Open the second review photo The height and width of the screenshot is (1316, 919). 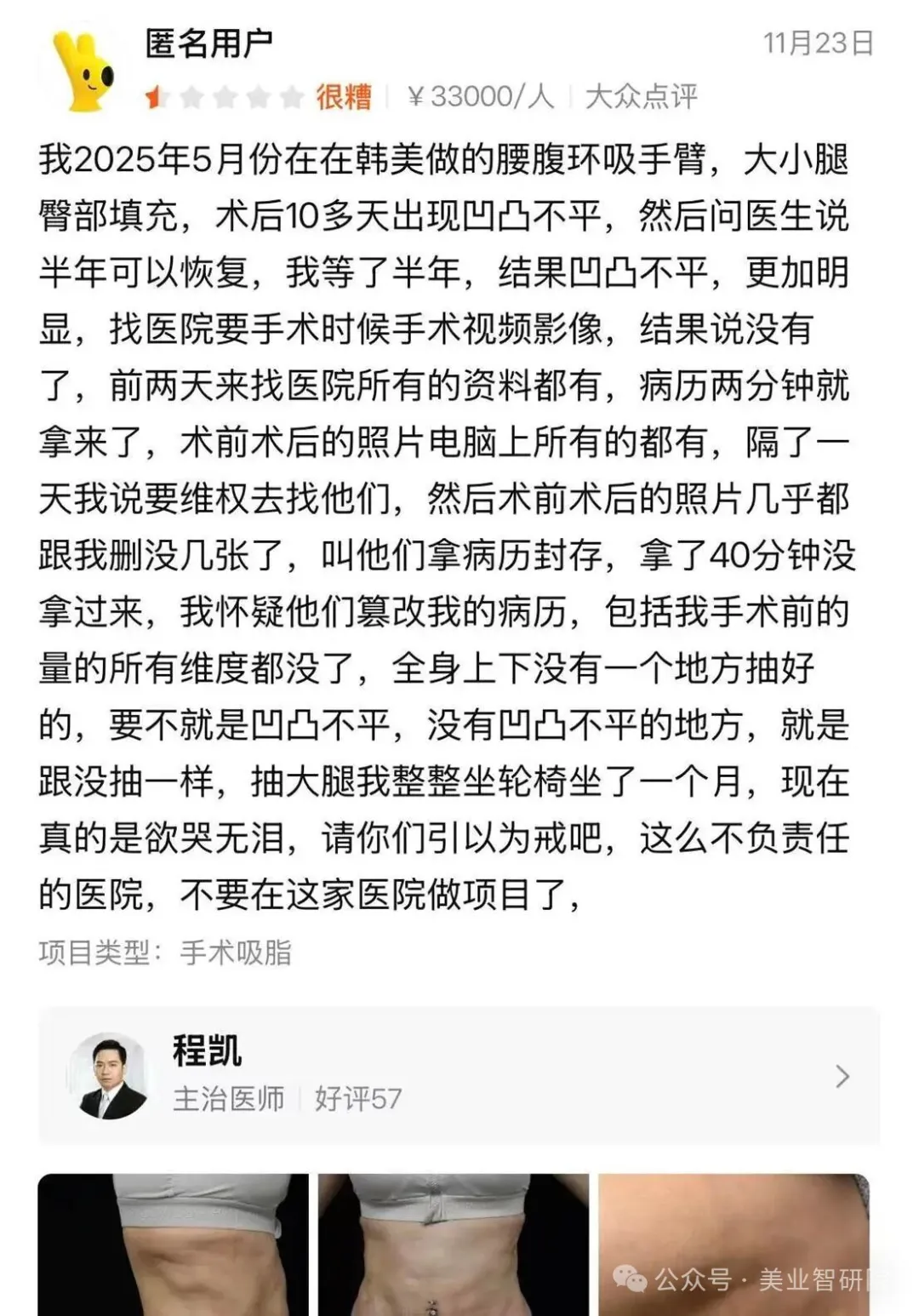click(x=453, y=1244)
